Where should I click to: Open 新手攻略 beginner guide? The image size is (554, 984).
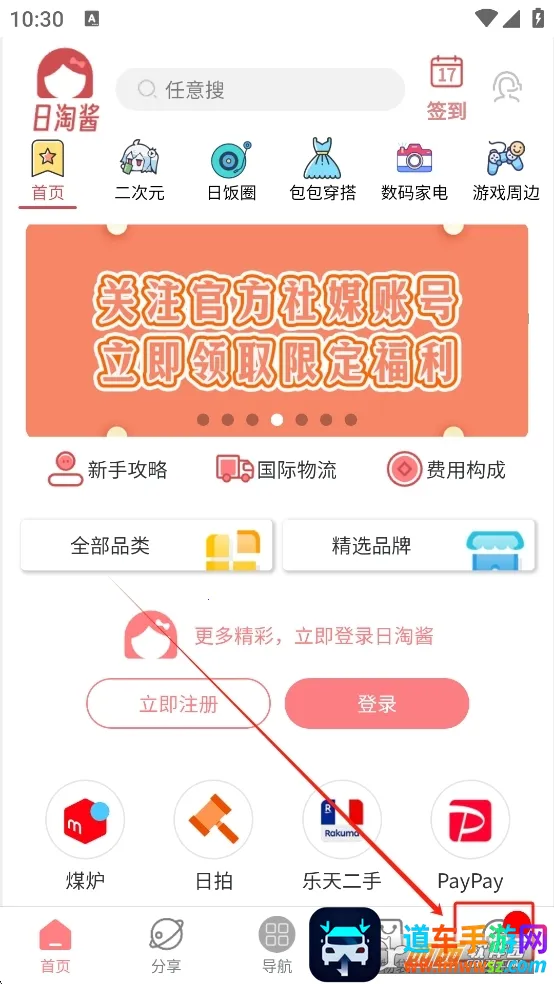point(108,469)
